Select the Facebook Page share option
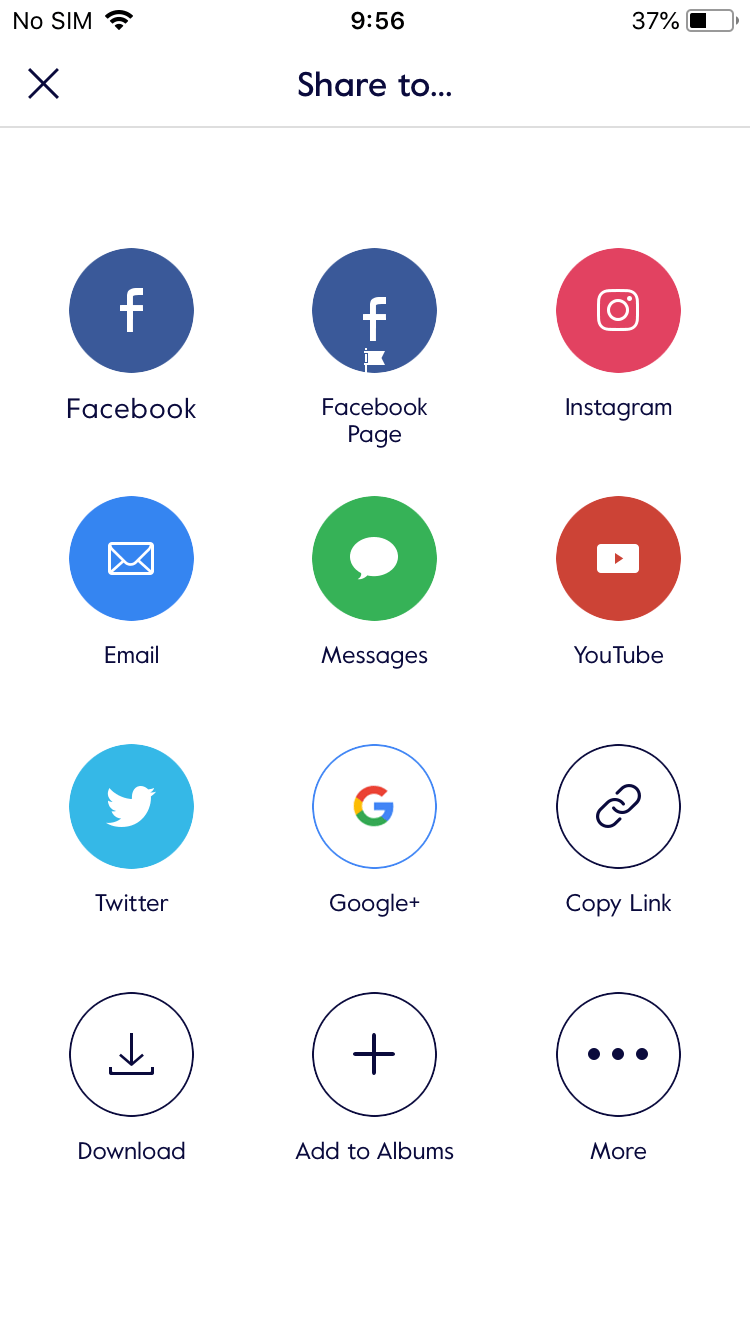 374,310
